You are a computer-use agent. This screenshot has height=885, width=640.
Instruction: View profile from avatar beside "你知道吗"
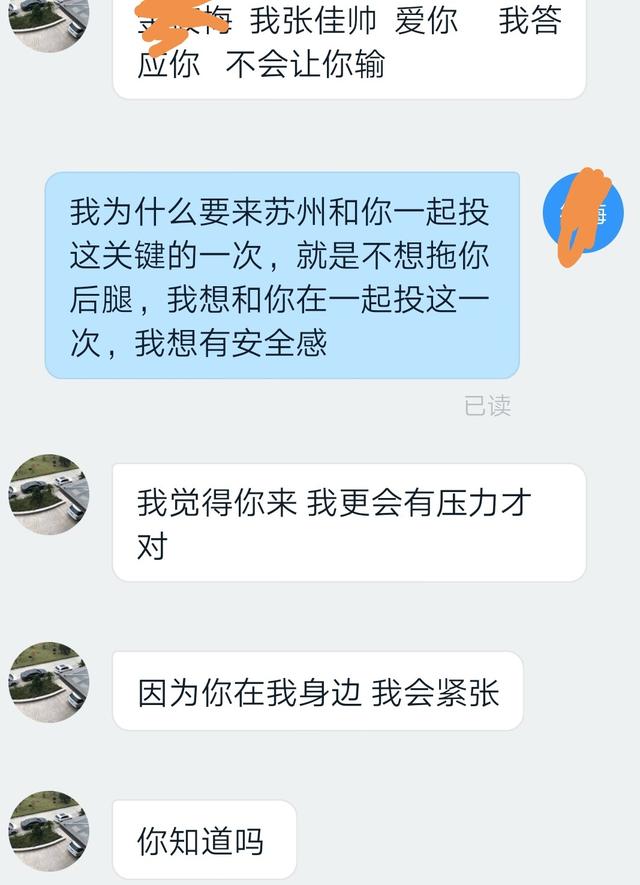coord(49,831)
